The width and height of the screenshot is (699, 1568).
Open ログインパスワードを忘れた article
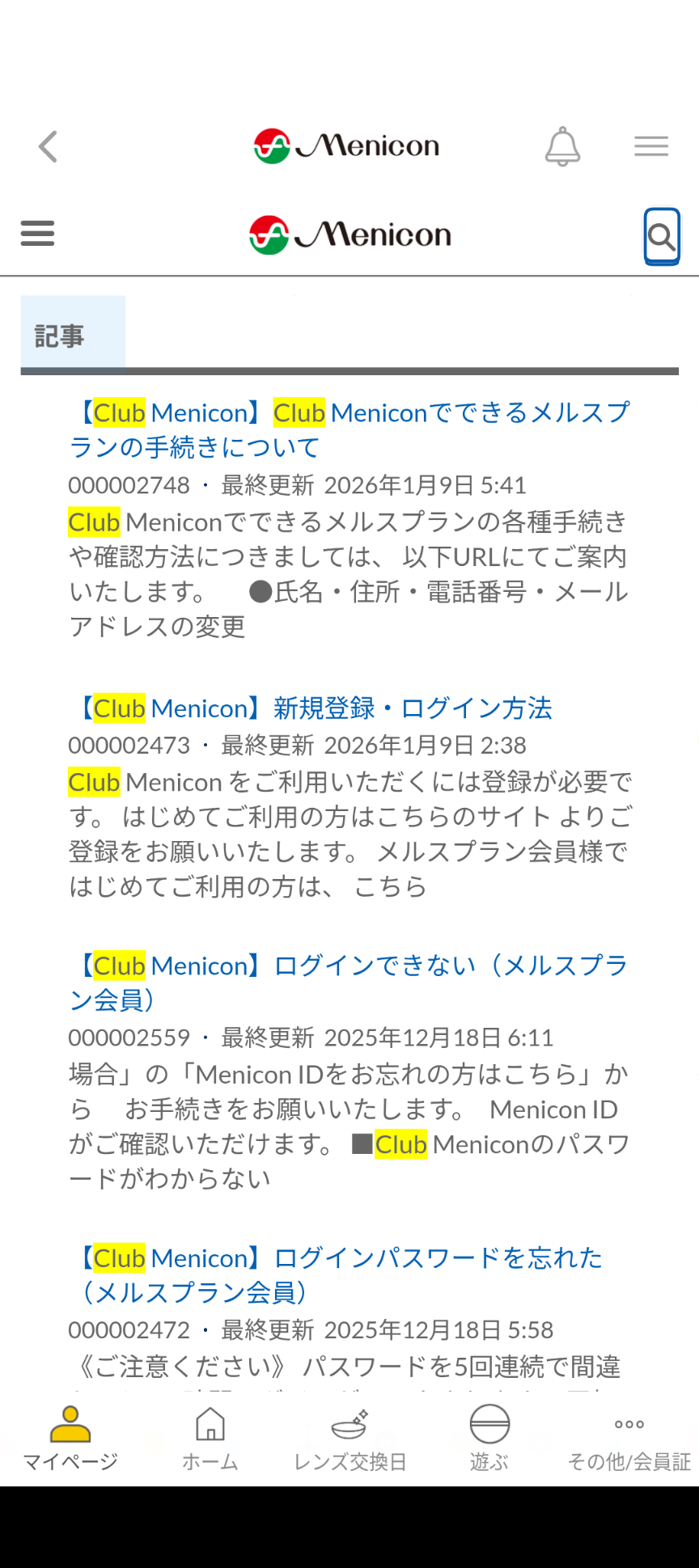coord(340,1274)
